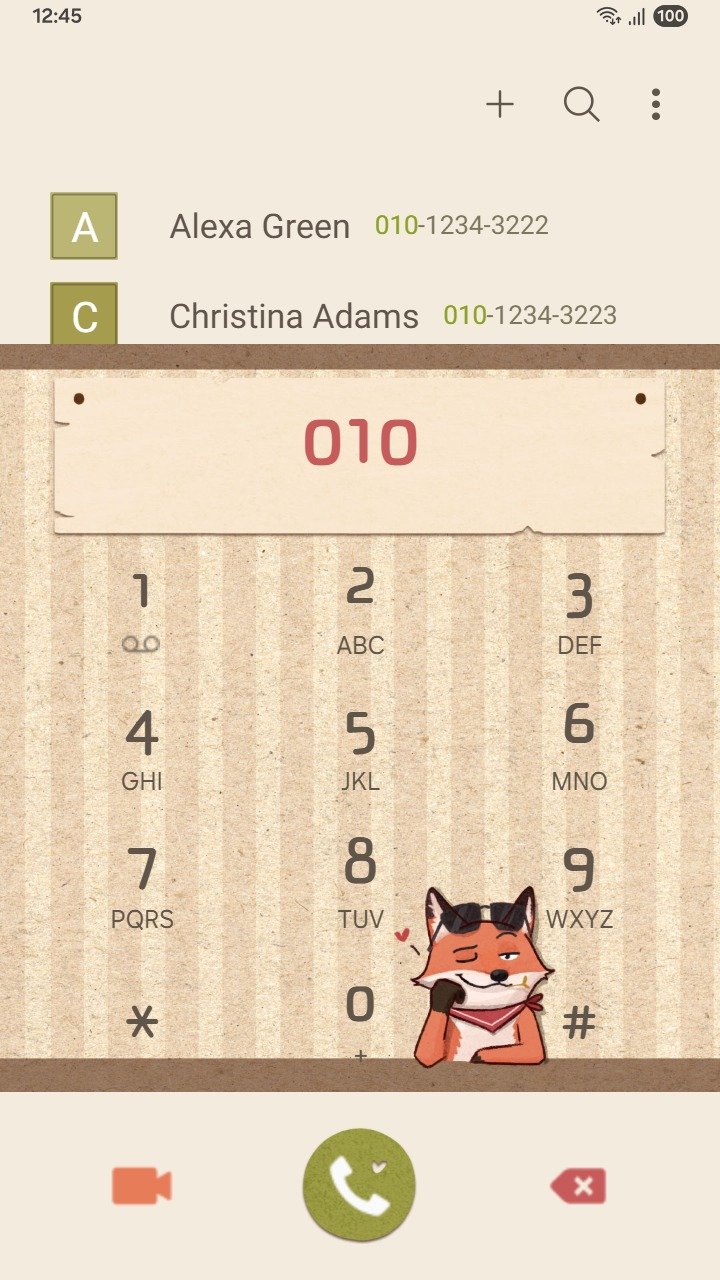The height and width of the screenshot is (1280, 720).
Task: Open the search magnifier
Action: coord(581,104)
